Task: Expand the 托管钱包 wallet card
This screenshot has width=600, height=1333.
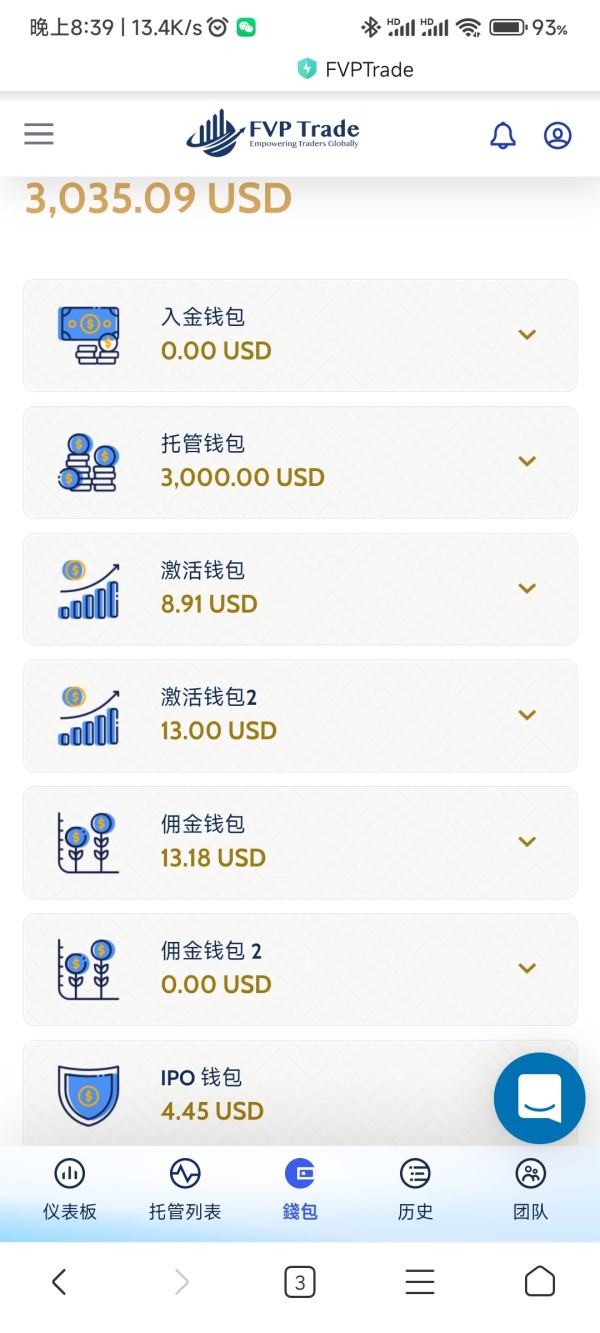Action: [x=527, y=462]
